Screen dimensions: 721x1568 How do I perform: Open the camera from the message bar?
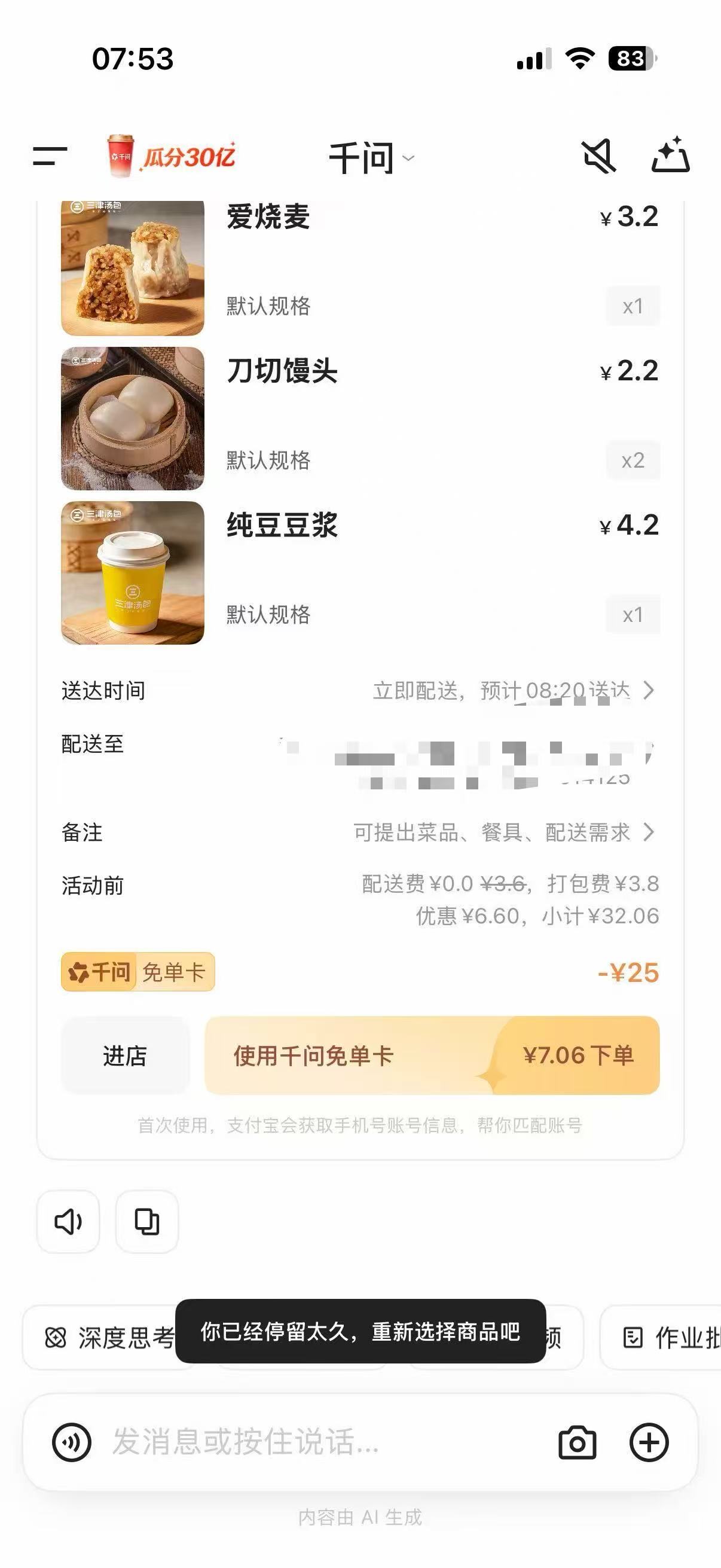(x=577, y=1442)
